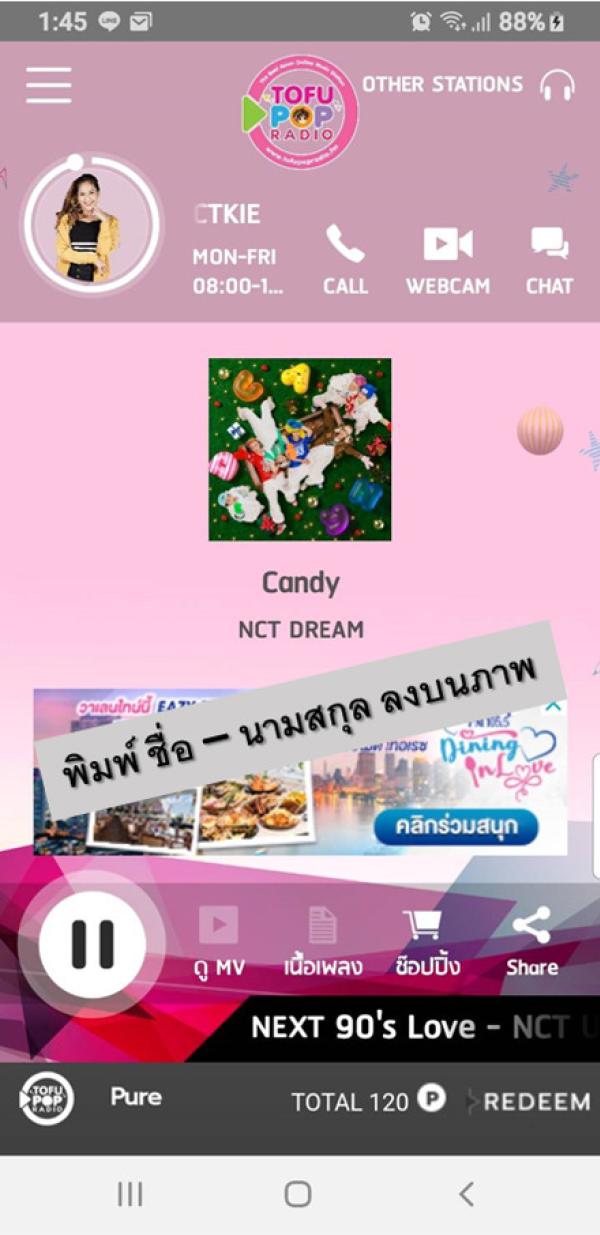View song lyrics (เนื้อเพลง)
Image resolution: width=600 pixels, height=1235 pixels.
tap(322, 941)
